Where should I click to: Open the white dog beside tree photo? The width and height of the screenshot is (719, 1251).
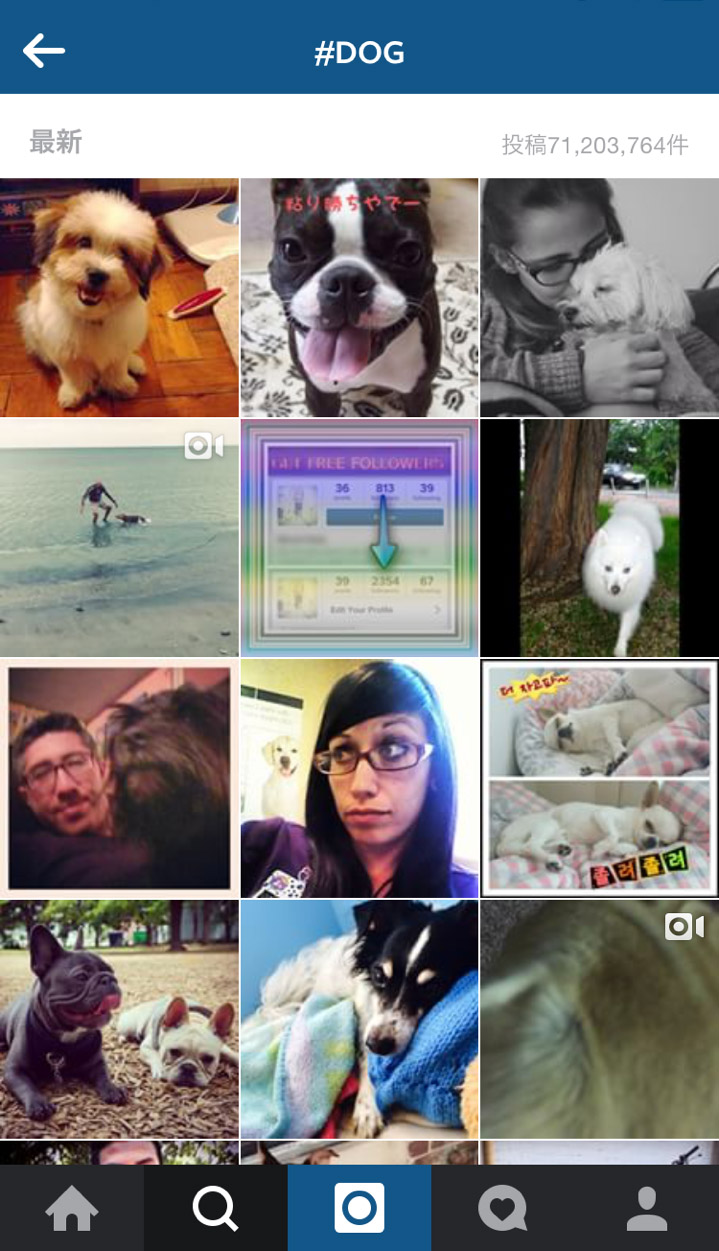pos(599,537)
